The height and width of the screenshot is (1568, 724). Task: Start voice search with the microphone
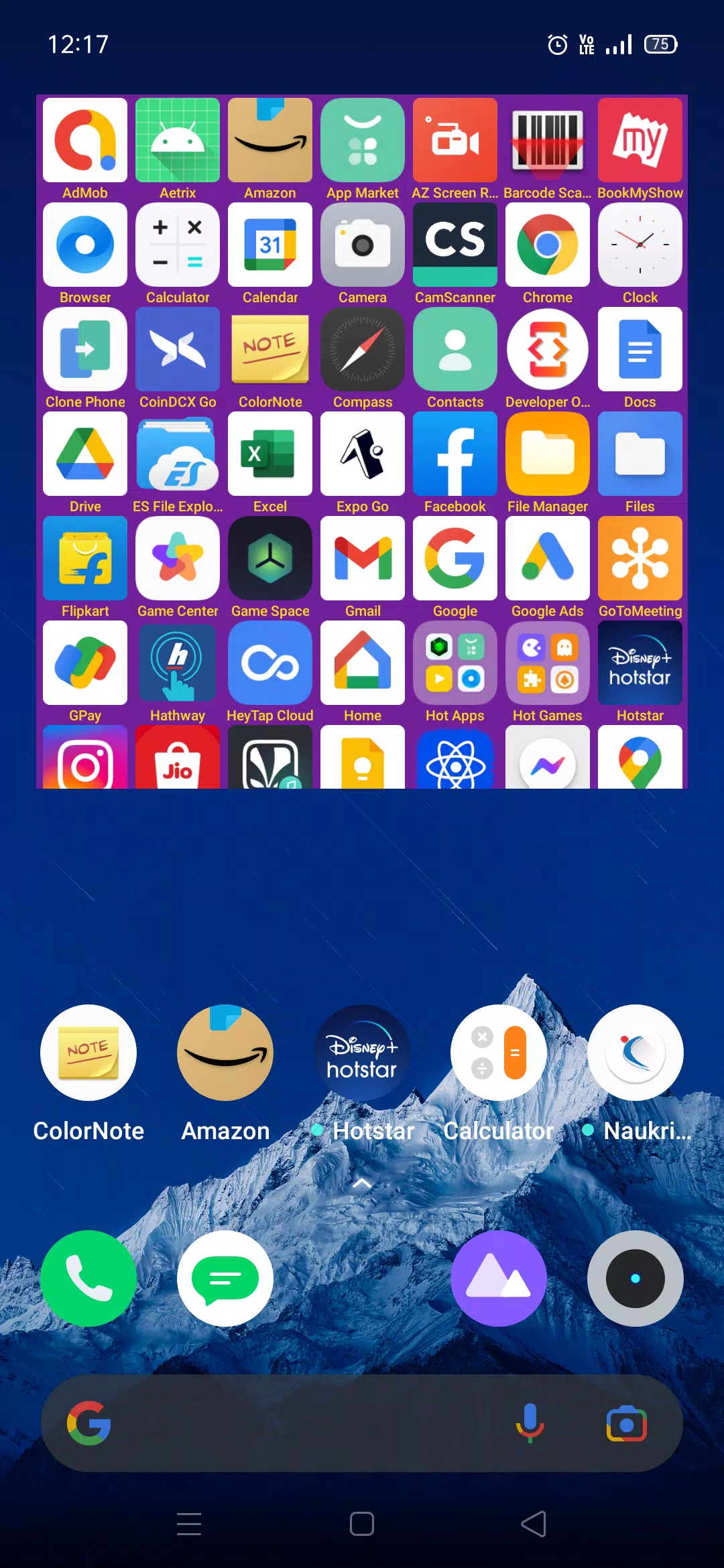coord(530,1423)
